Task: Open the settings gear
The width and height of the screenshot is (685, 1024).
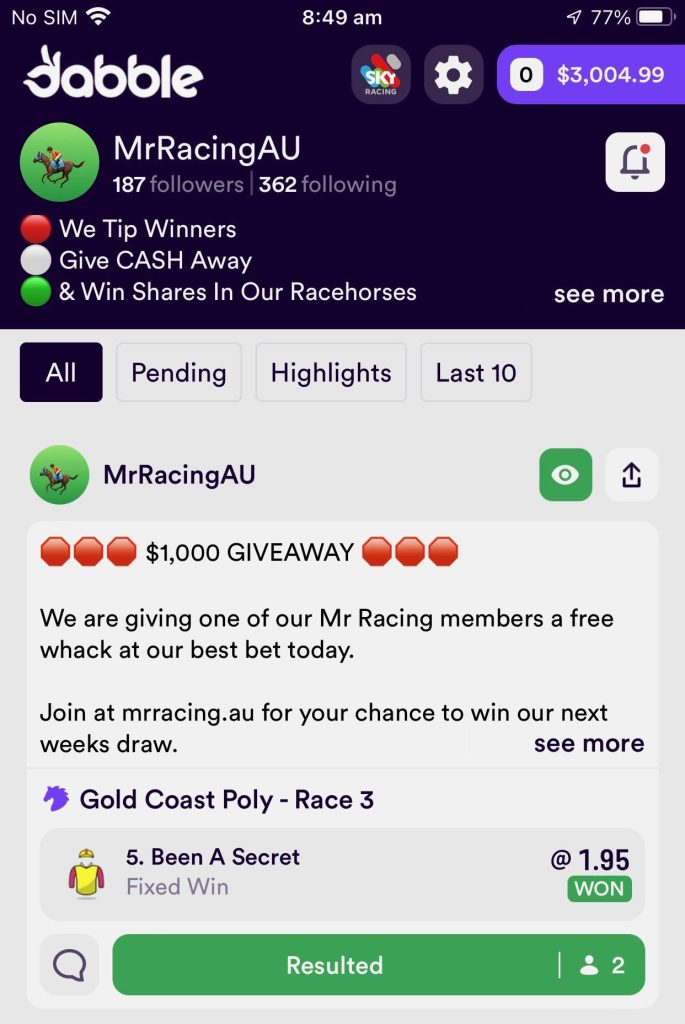Action: click(x=453, y=75)
